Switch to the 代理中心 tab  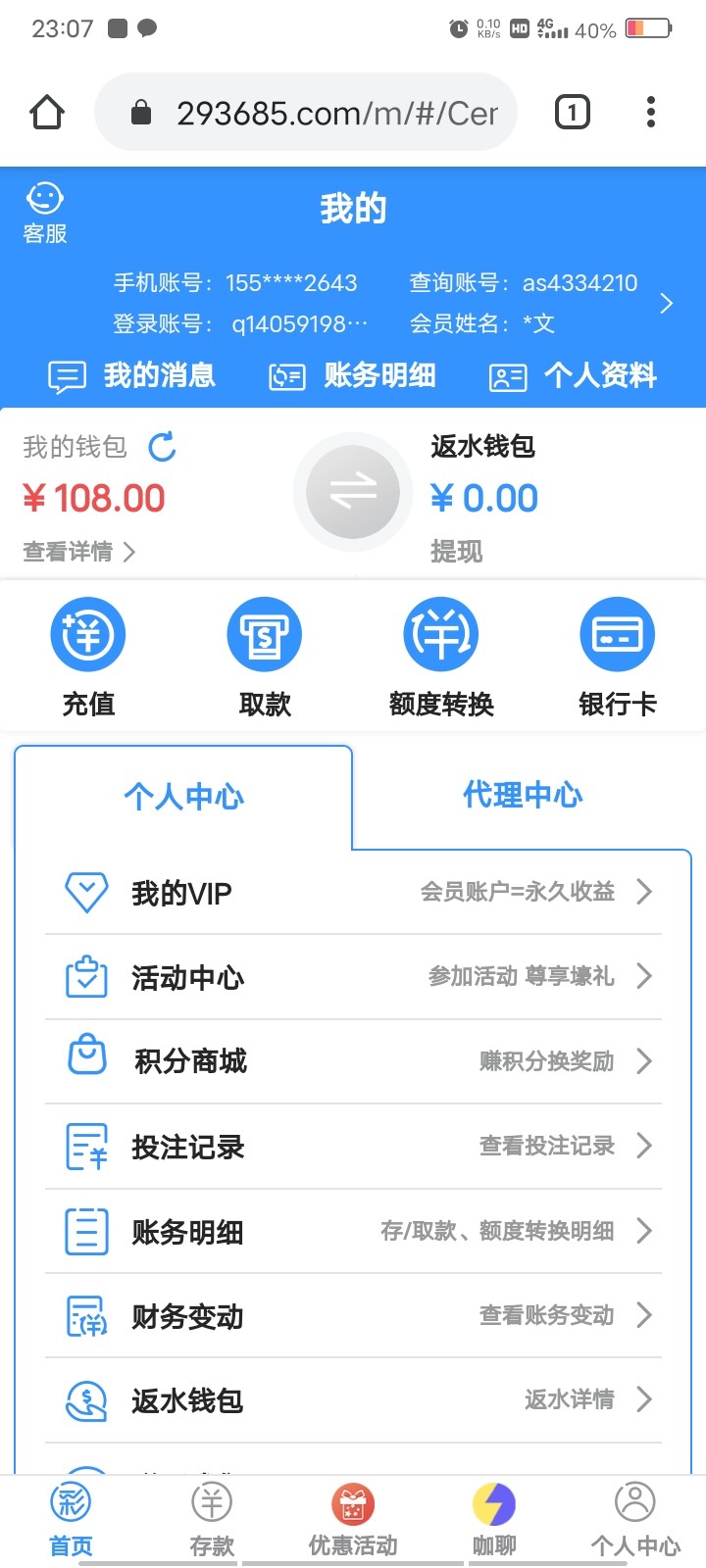click(523, 795)
